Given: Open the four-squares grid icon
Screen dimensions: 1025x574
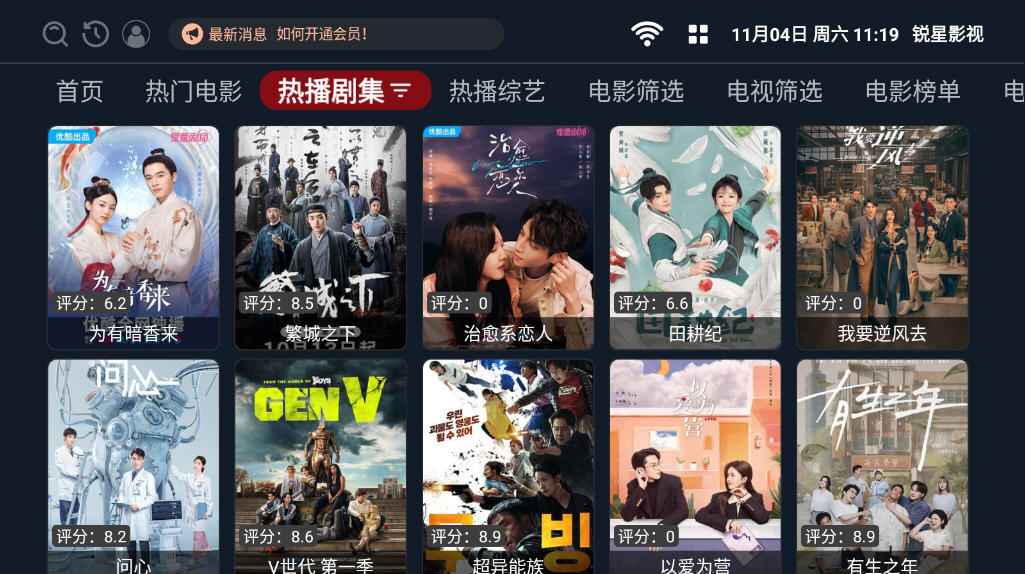Looking at the screenshot, I should [x=698, y=34].
